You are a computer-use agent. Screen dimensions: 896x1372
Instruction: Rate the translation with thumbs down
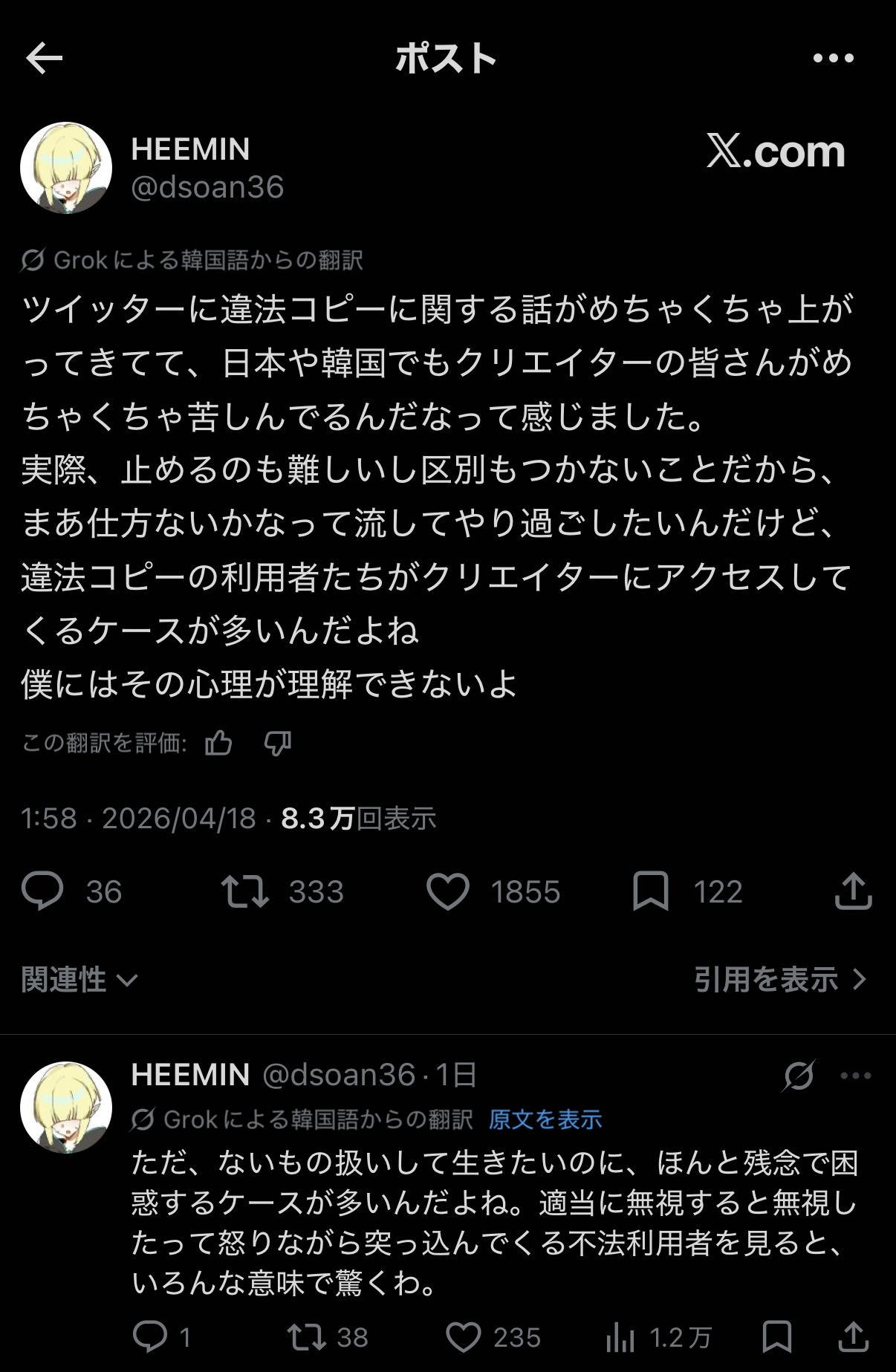point(278,742)
